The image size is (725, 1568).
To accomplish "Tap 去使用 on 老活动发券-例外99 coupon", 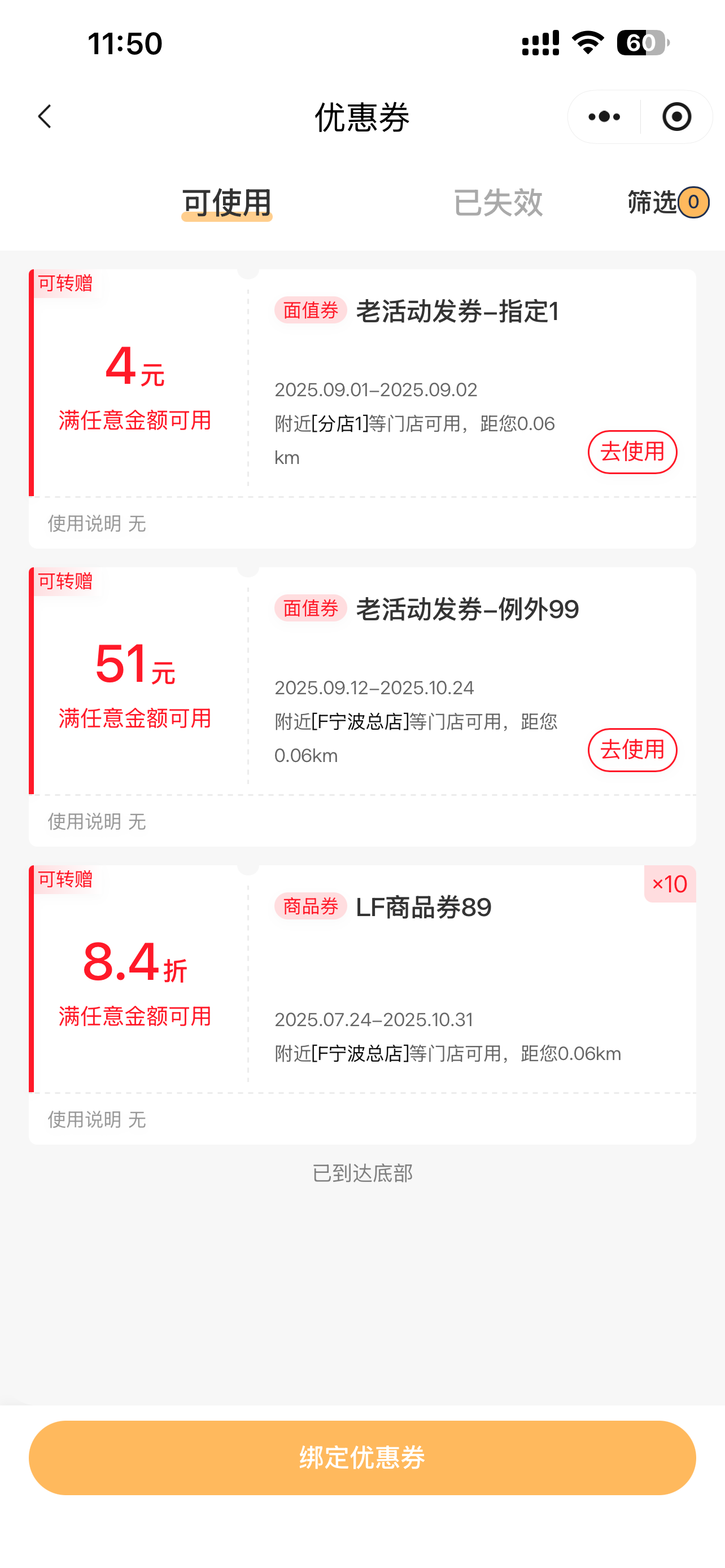I will click(x=632, y=750).
